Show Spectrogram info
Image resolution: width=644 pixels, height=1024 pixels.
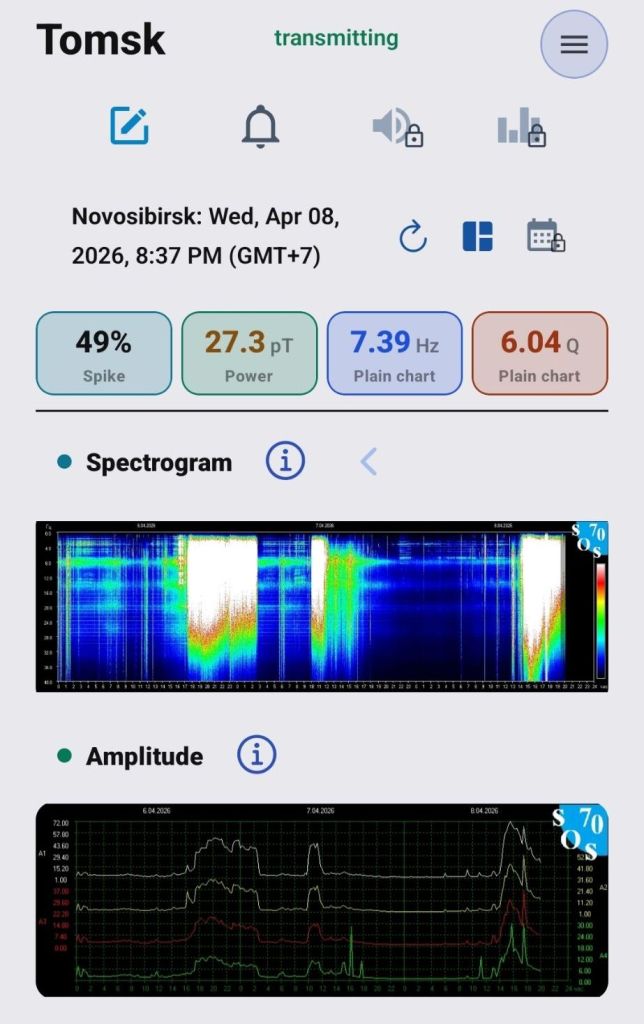[285, 461]
